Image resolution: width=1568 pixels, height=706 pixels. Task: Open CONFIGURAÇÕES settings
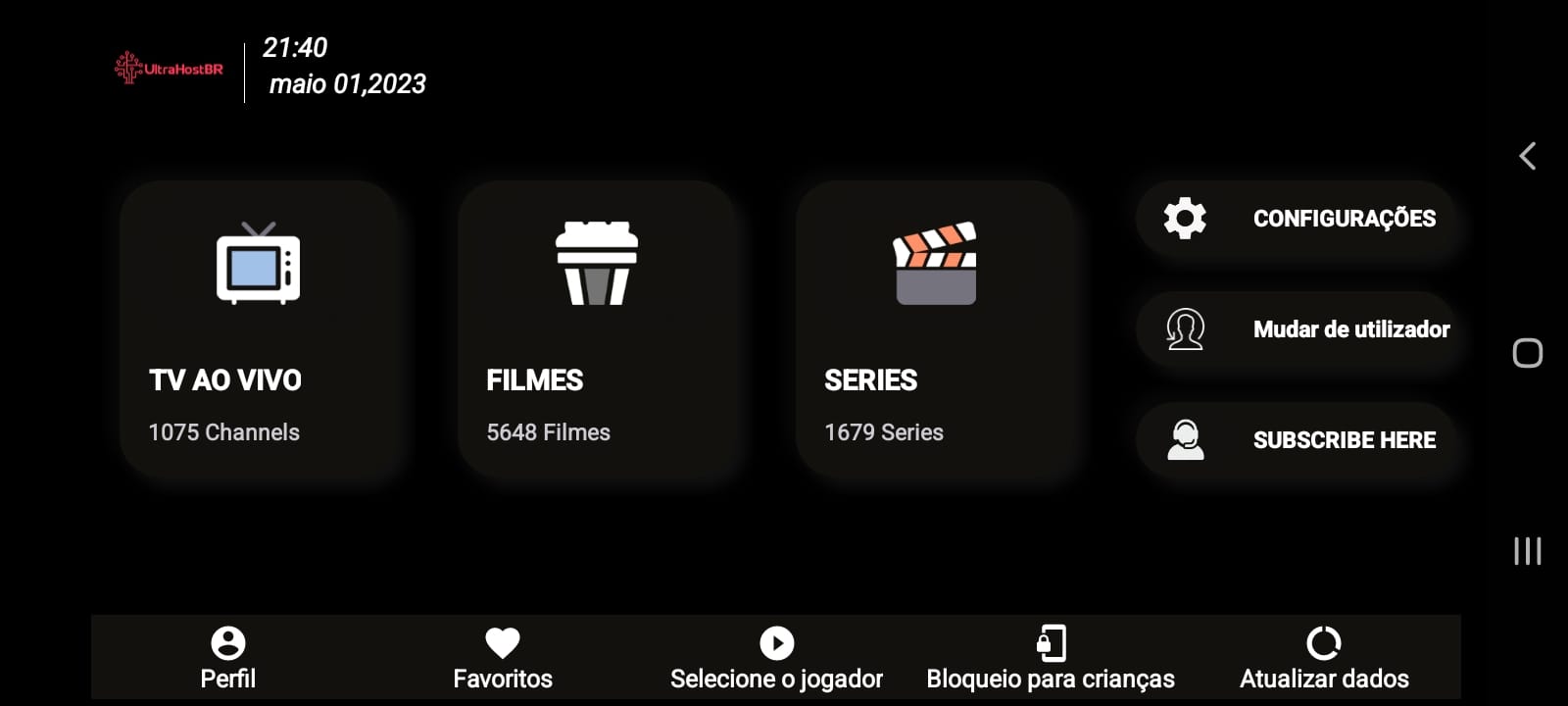tap(1298, 219)
